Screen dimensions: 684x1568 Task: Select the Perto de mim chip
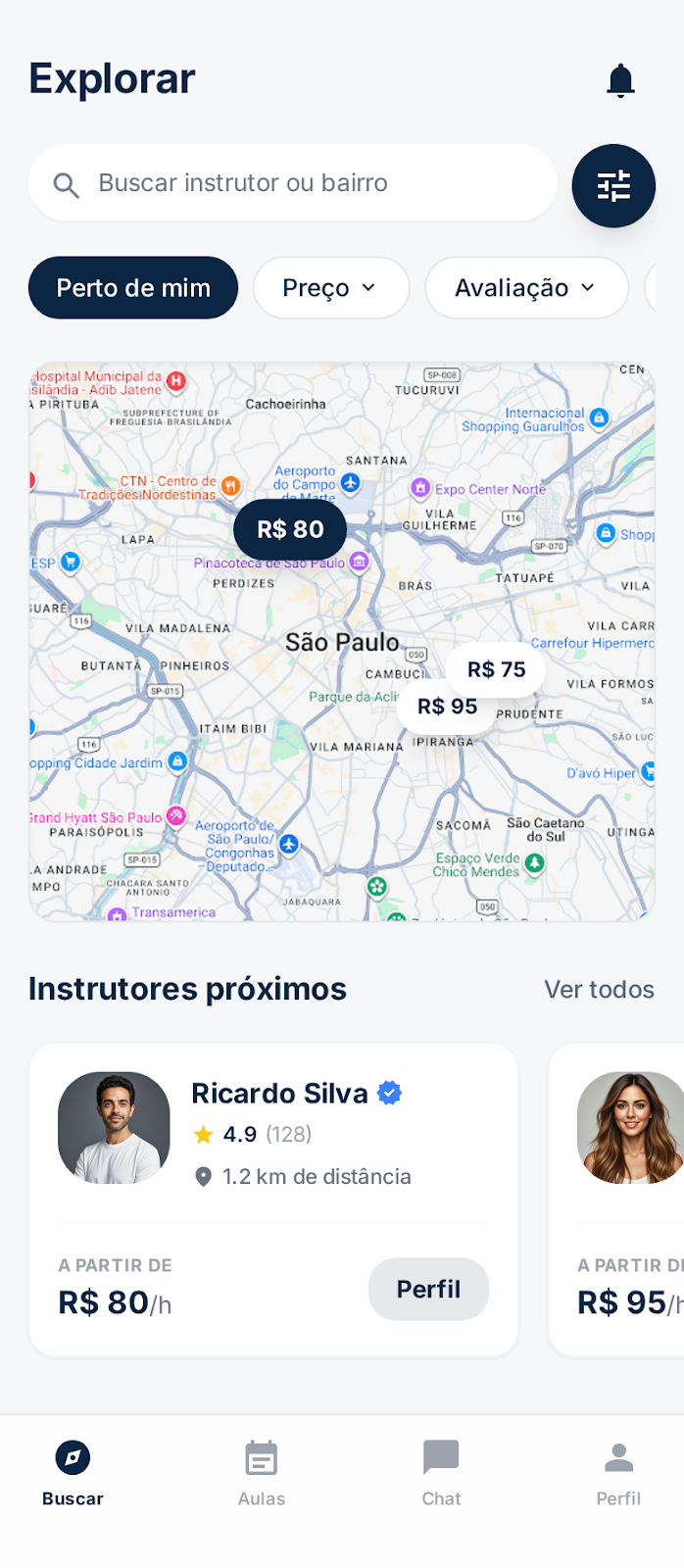pos(133,288)
